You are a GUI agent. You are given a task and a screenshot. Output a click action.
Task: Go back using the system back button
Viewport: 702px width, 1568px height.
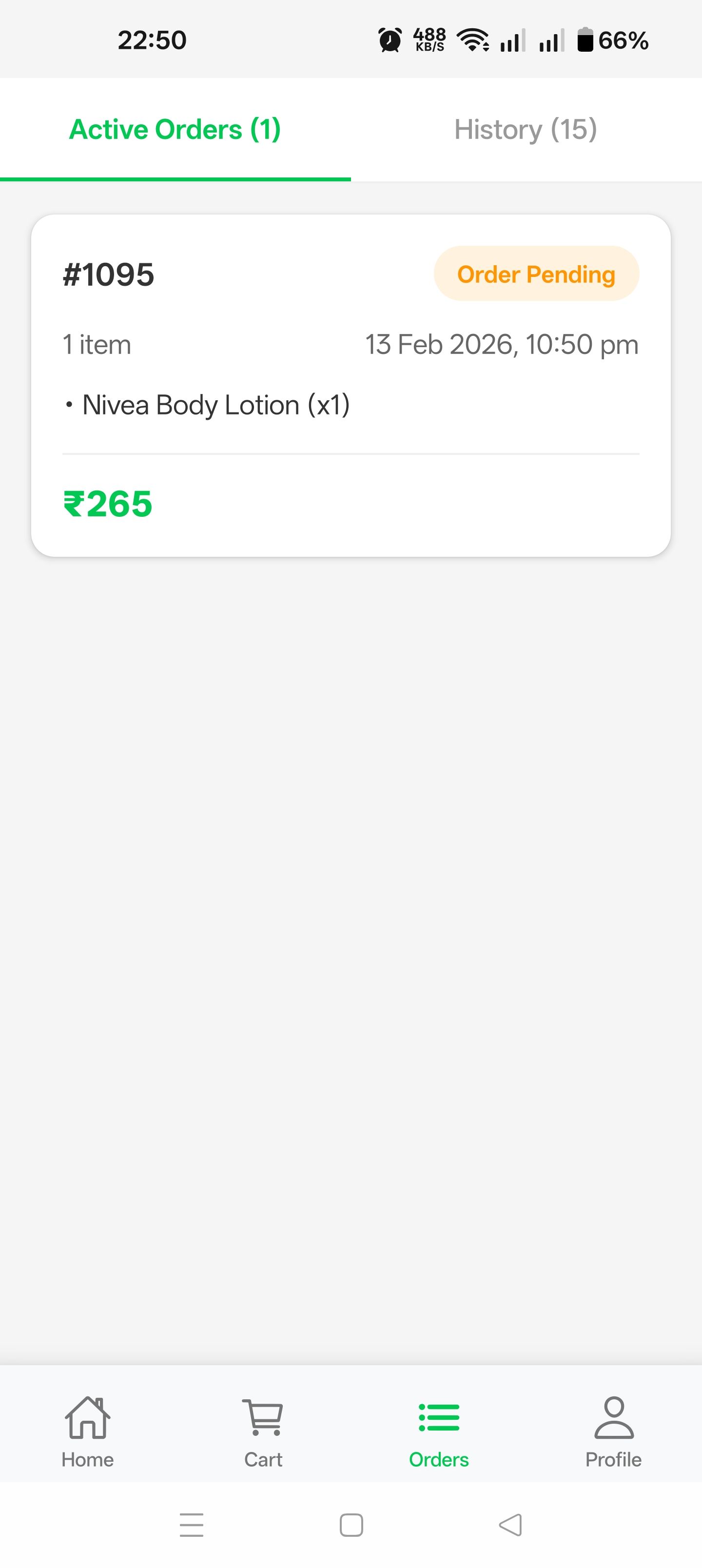click(x=510, y=1525)
